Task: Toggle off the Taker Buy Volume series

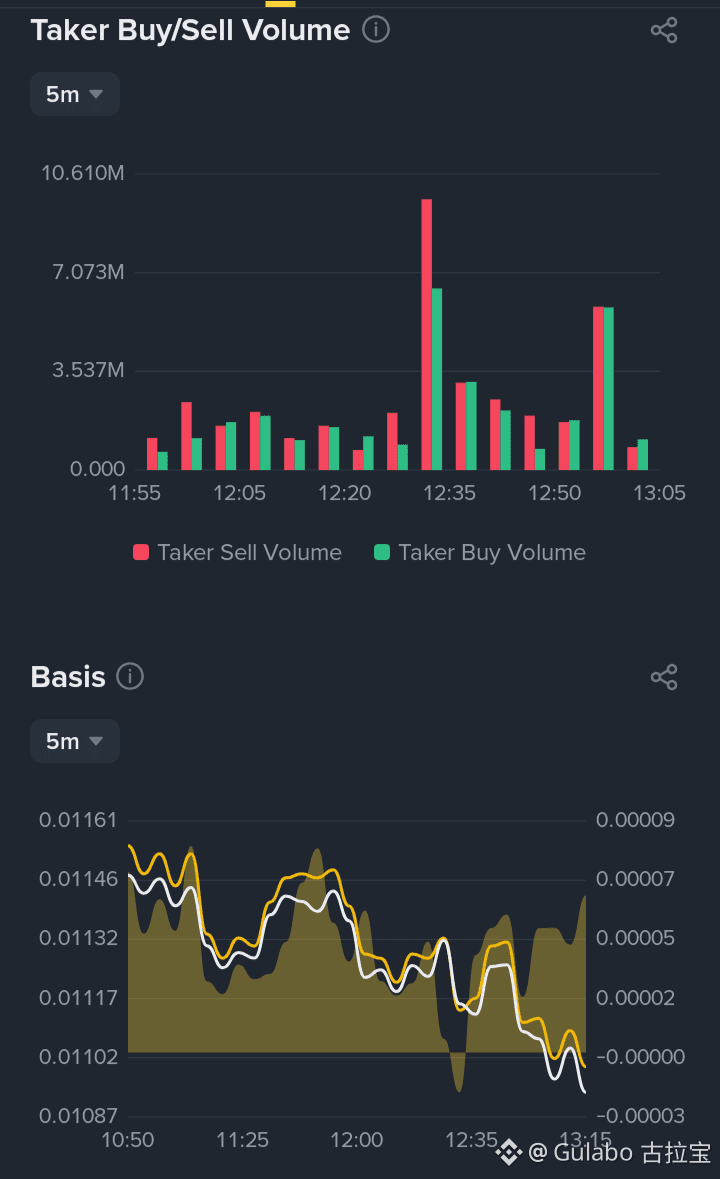Action: tap(479, 552)
